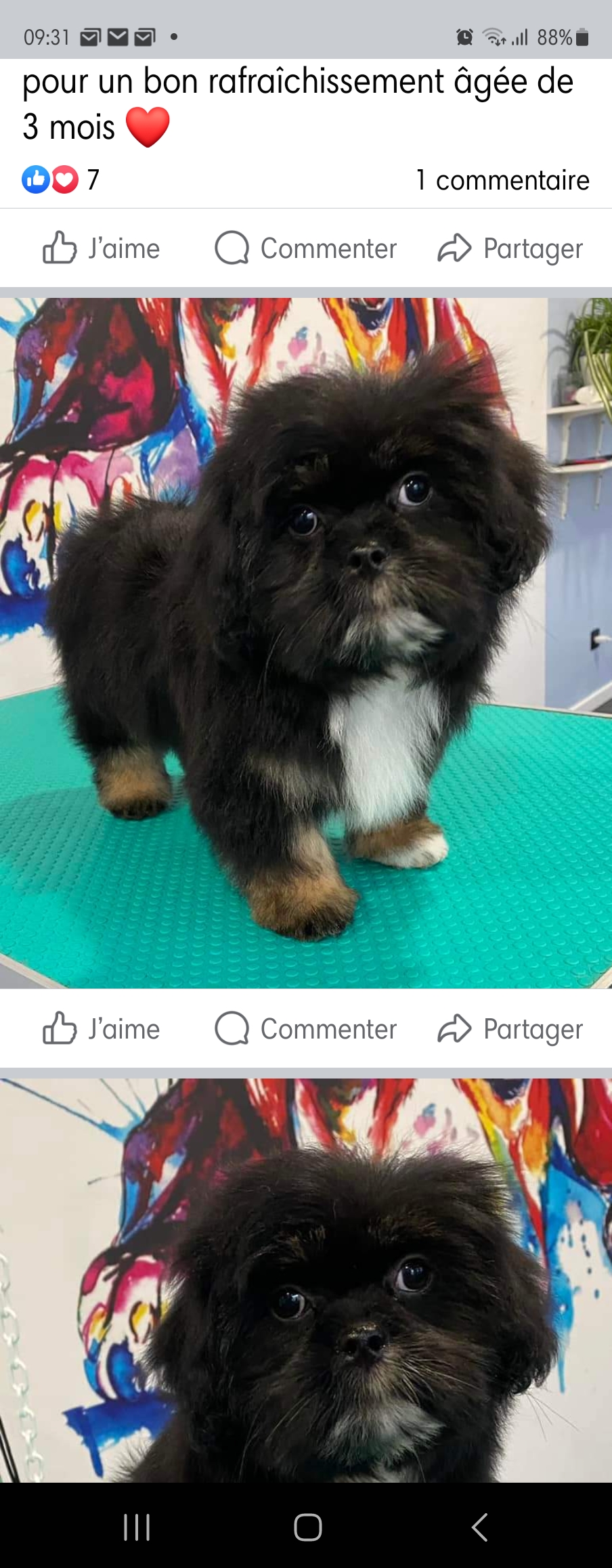Comment on the full-body puppy photo

tap(306, 1028)
